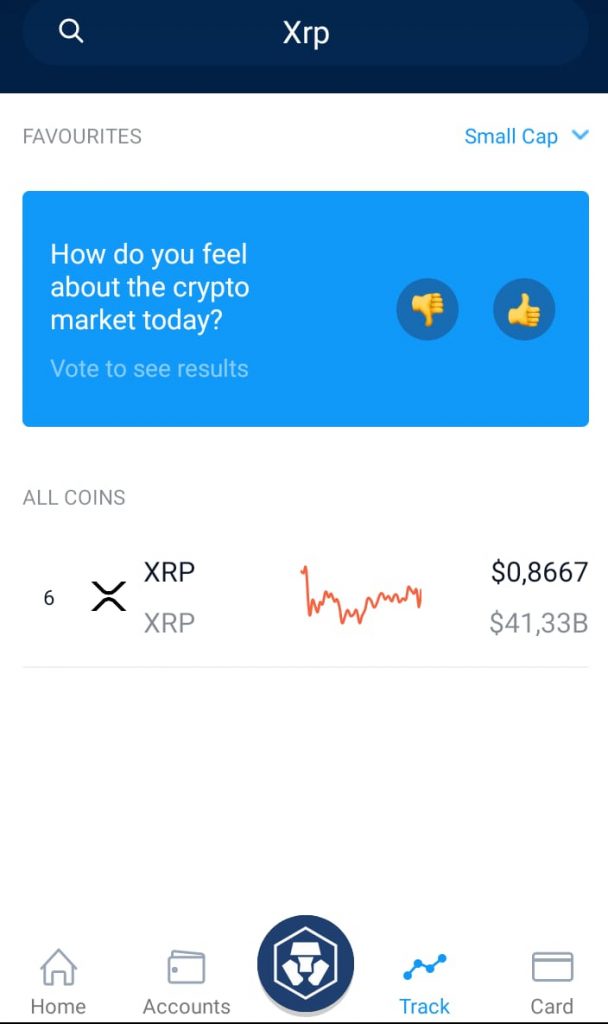Switch to the Accounts tab
Screen dimensions: 608x1024
(x=186, y=982)
